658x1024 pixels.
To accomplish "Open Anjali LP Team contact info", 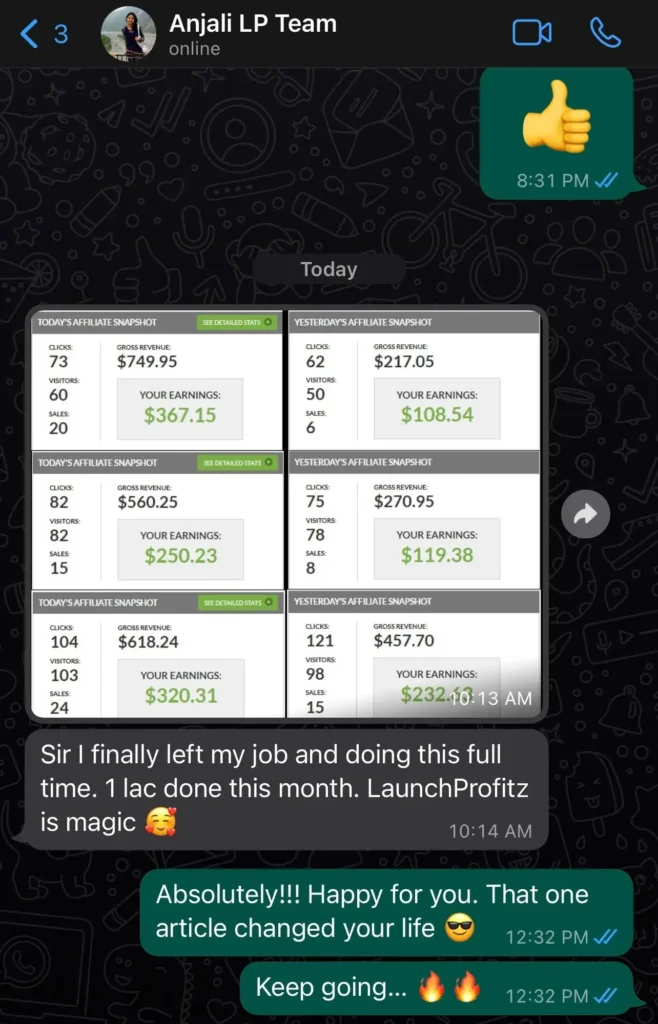I will coord(253,33).
